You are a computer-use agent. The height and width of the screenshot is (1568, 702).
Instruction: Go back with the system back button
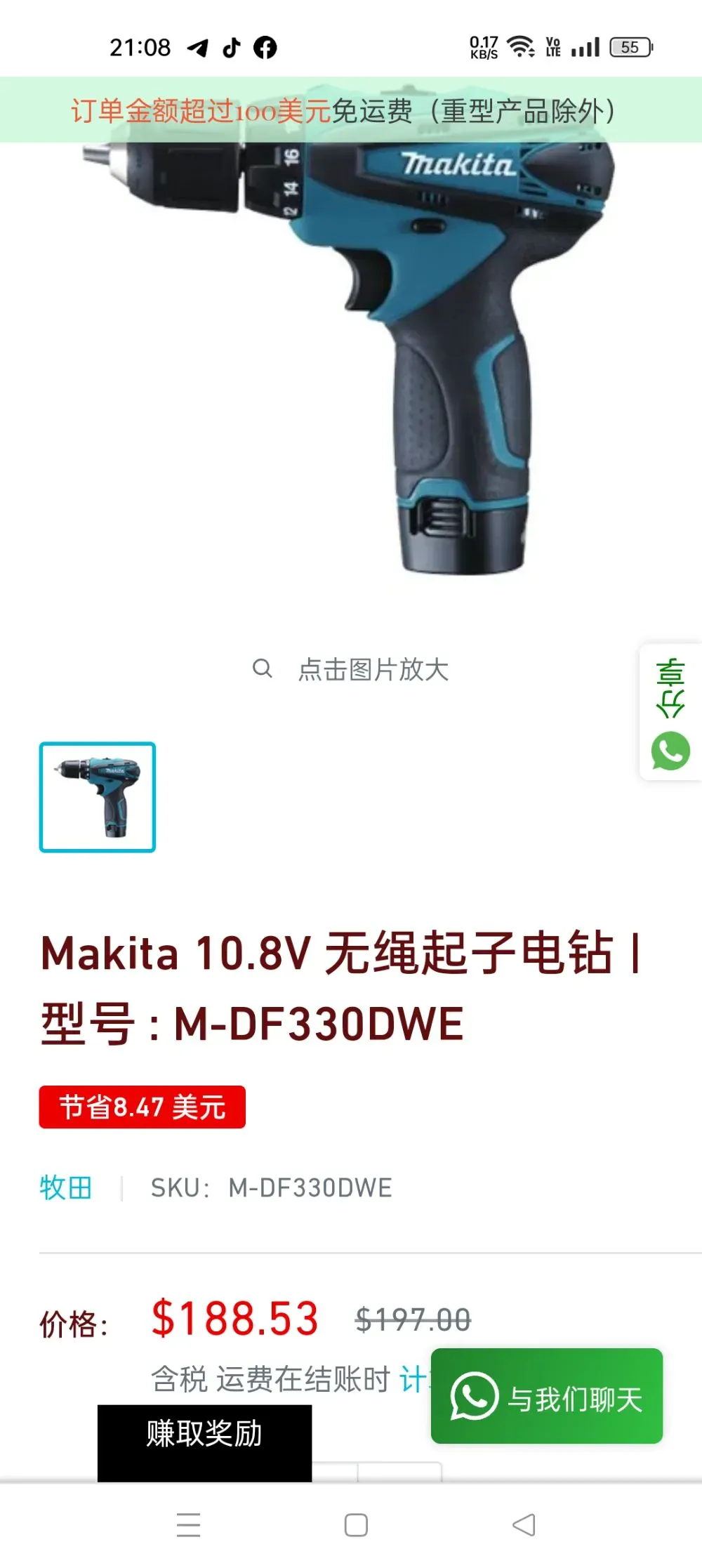tap(524, 1524)
